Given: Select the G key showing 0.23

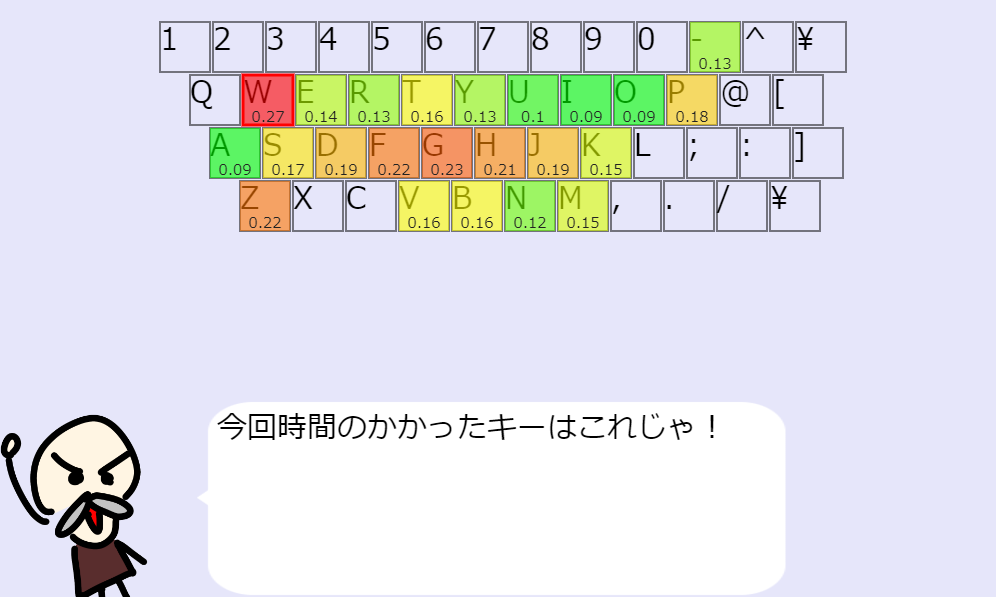Looking at the screenshot, I should [446, 153].
